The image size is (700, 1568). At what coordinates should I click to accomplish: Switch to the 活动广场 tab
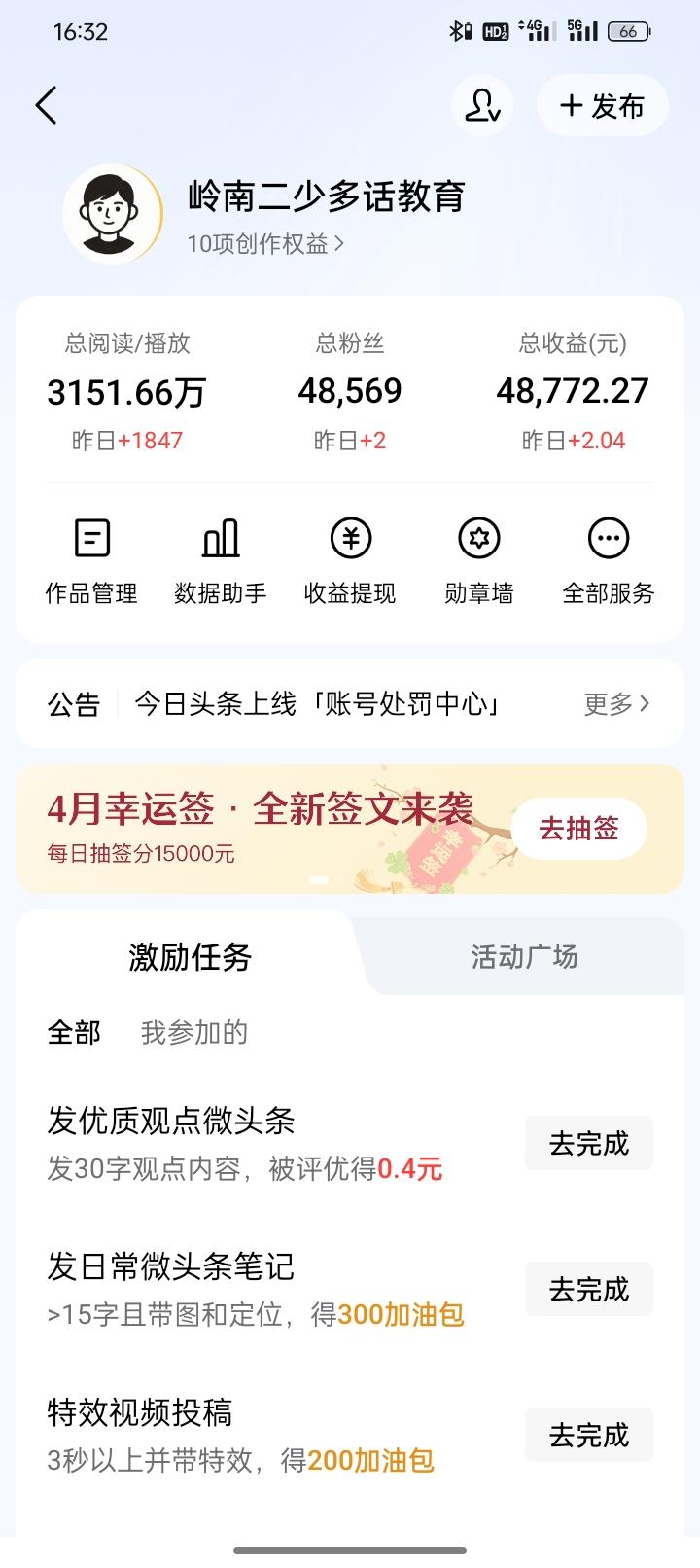(524, 957)
